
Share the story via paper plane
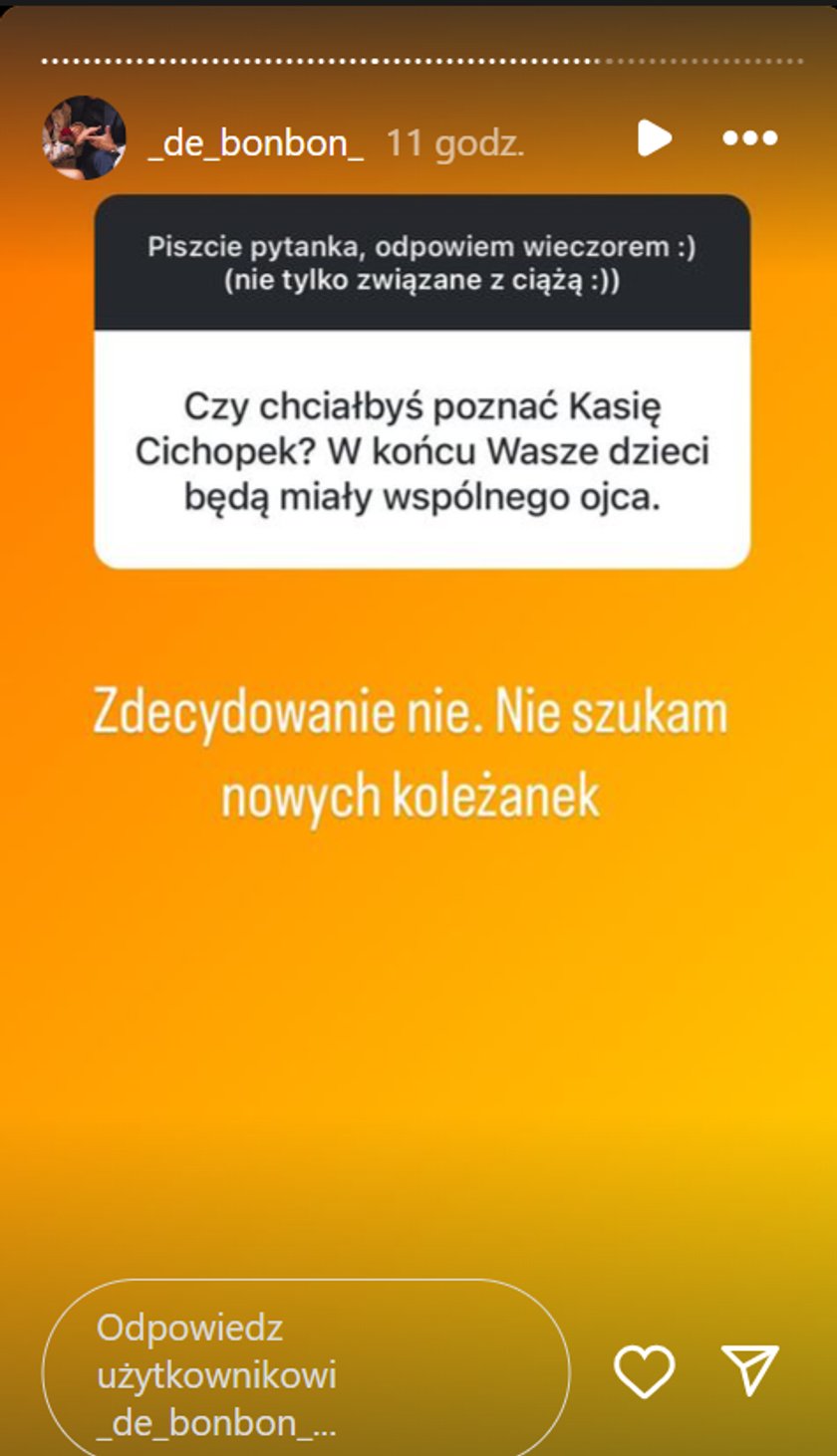tap(749, 1370)
